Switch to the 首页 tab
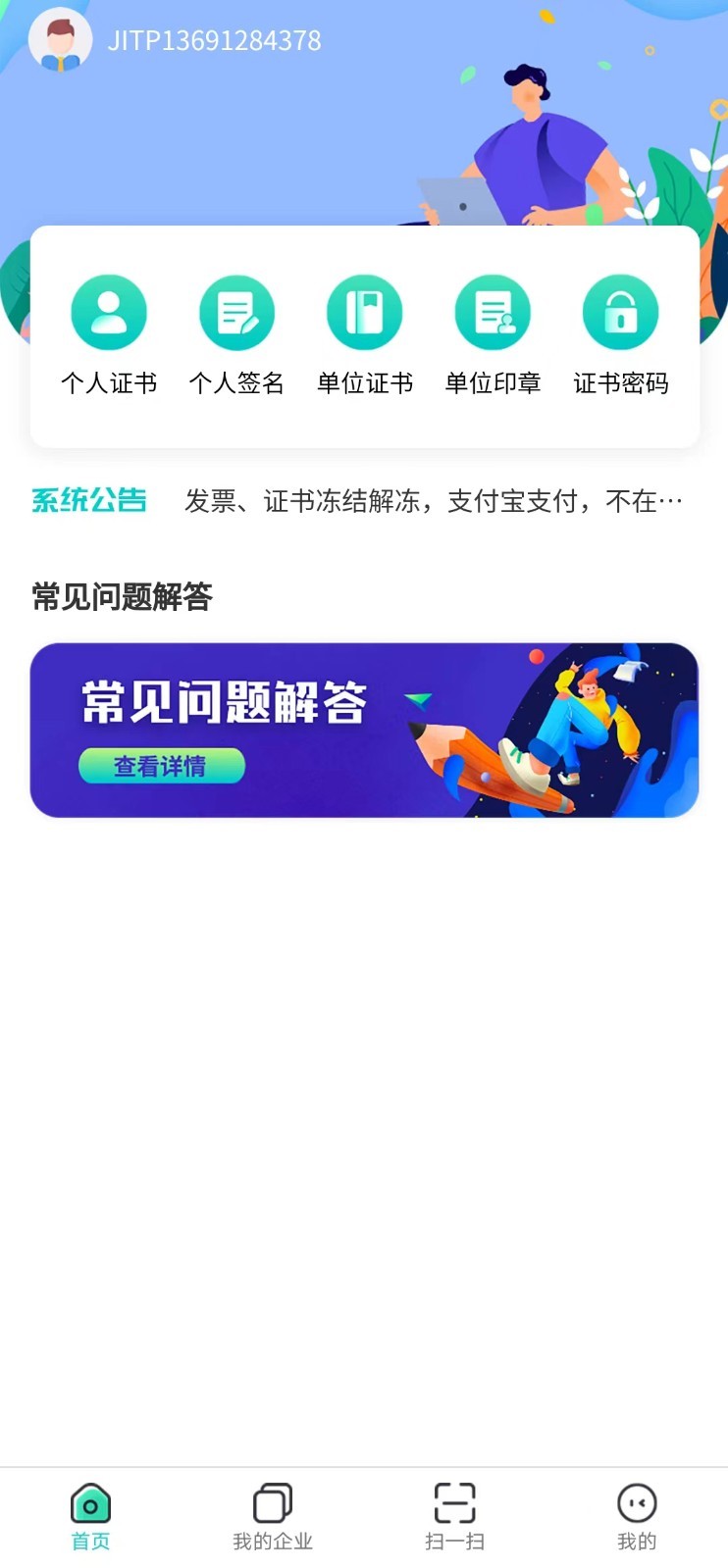 click(x=90, y=1515)
